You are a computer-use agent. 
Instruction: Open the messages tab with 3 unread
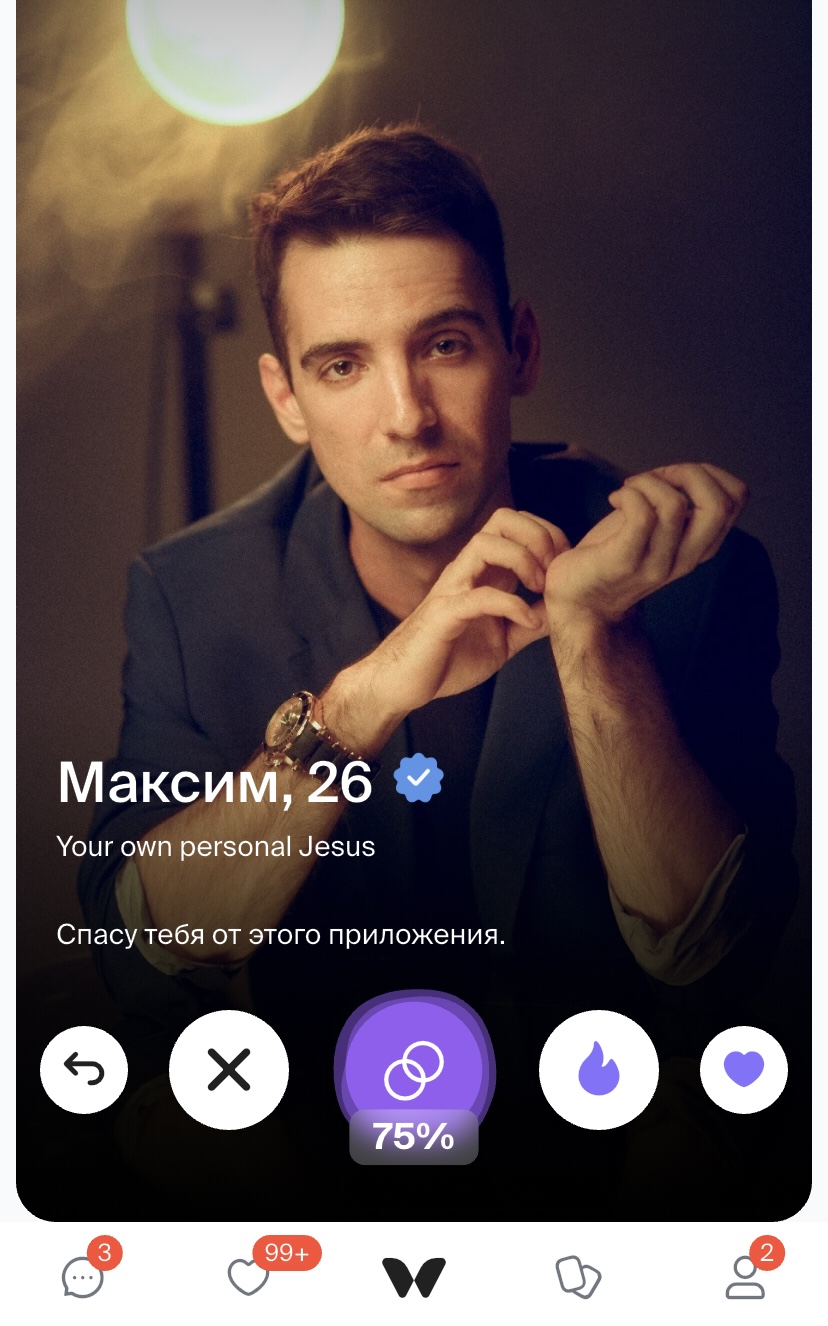tap(83, 1276)
